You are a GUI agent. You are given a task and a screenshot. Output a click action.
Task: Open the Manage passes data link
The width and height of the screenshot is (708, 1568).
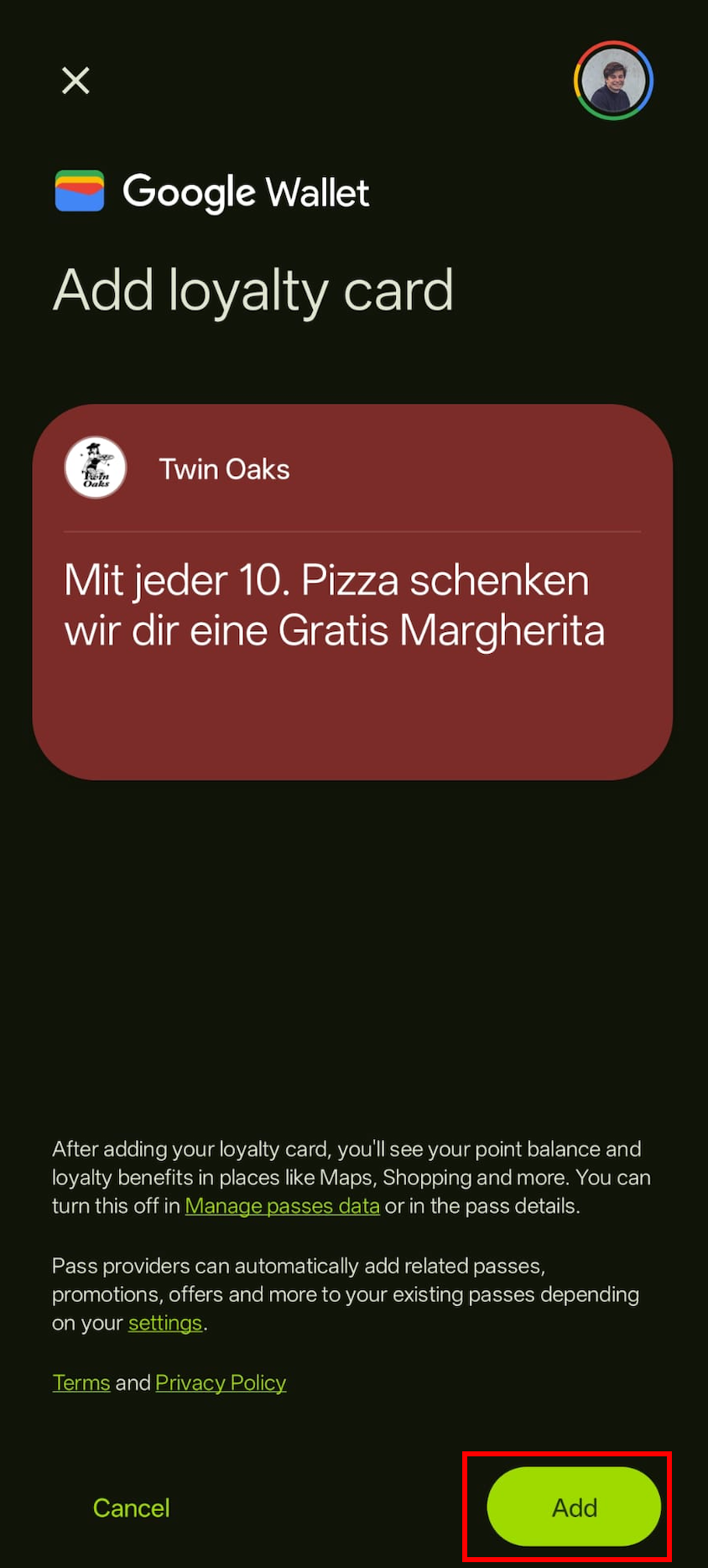pyautogui.click(x=282, y=1206)
